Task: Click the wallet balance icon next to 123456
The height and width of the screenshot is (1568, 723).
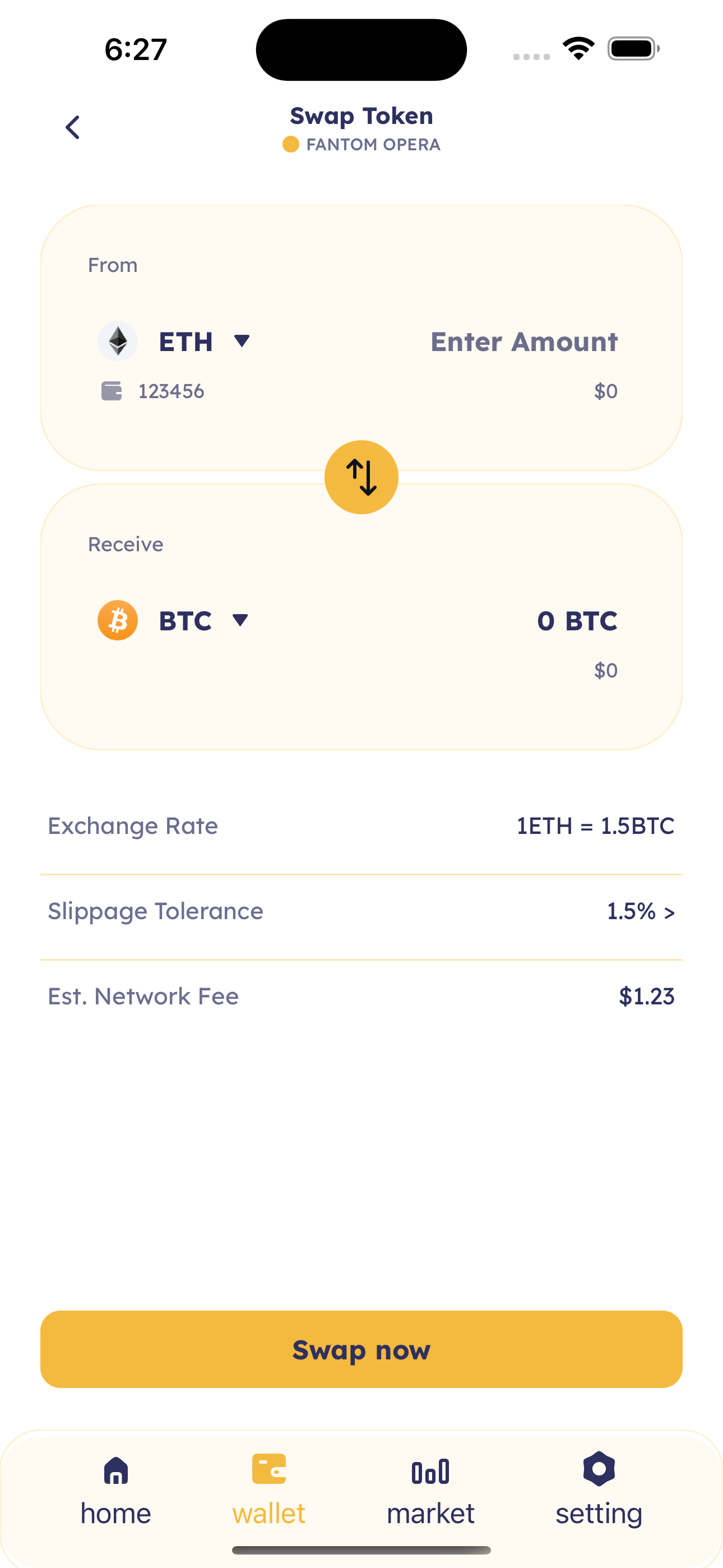Action: 112,390
